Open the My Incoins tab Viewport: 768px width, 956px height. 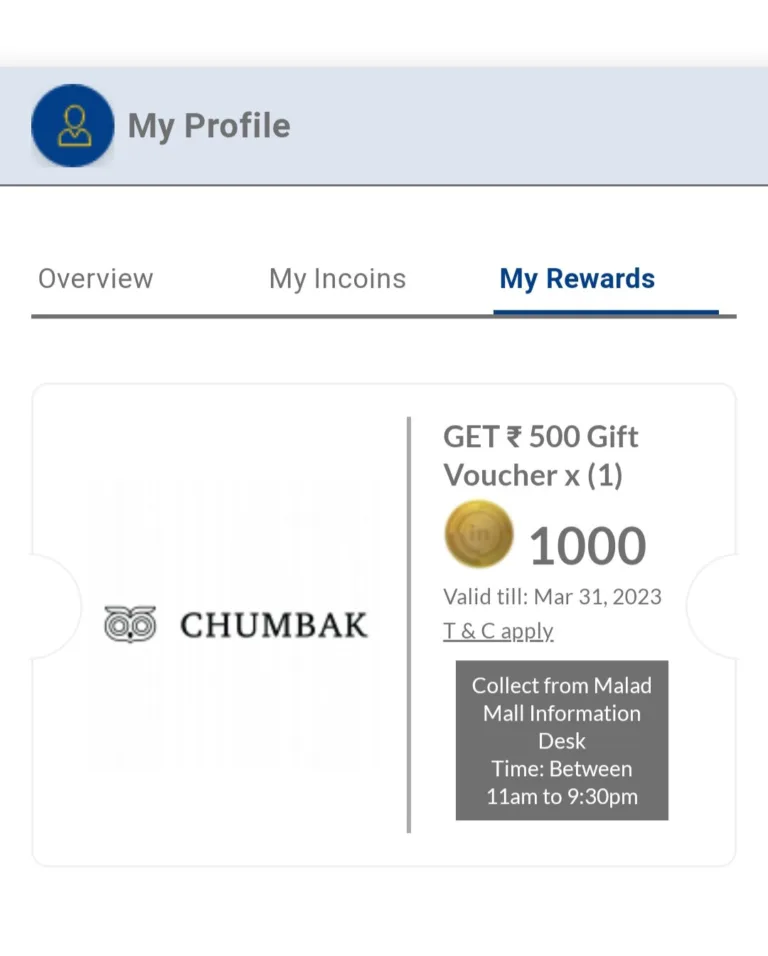tap(337, 279)
